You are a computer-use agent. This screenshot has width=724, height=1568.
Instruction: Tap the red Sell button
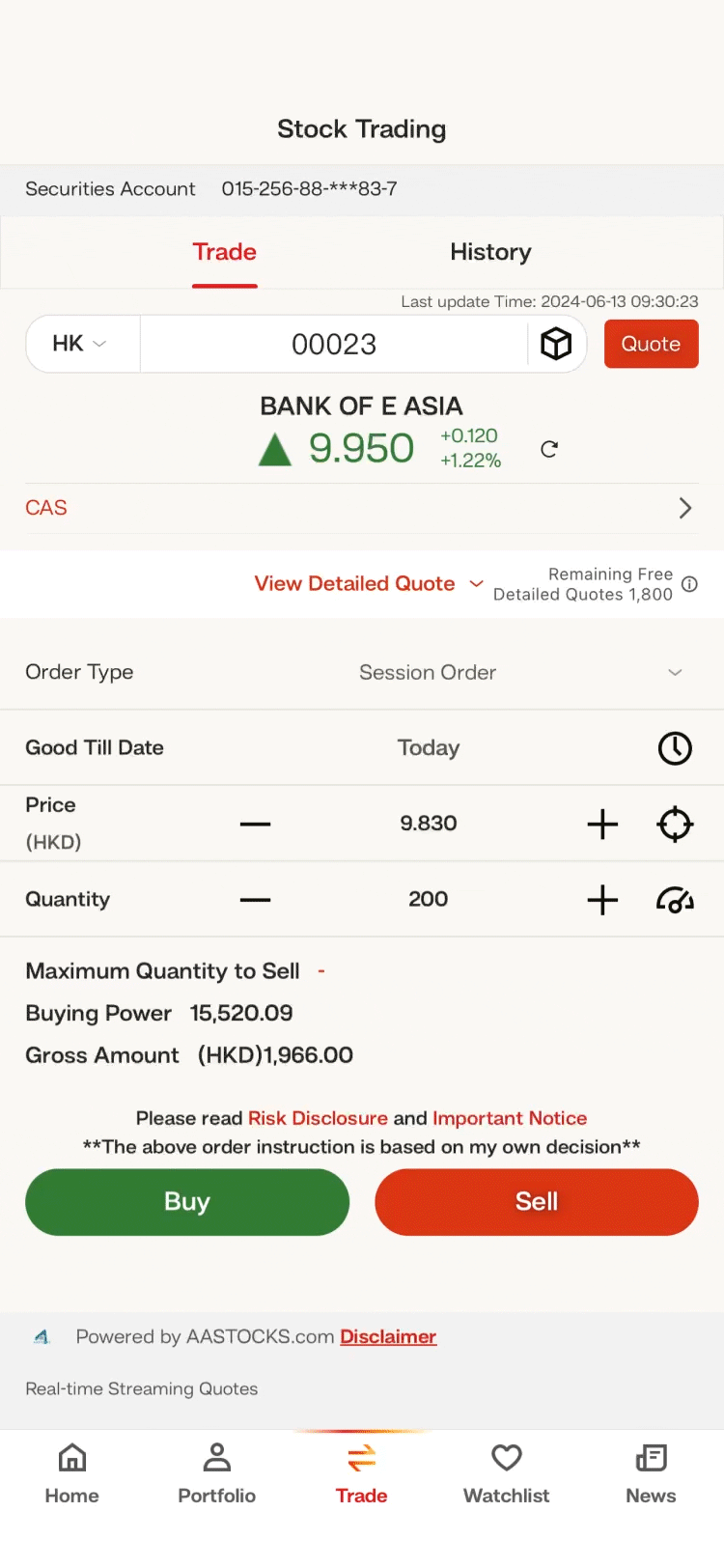[537, 1202]
